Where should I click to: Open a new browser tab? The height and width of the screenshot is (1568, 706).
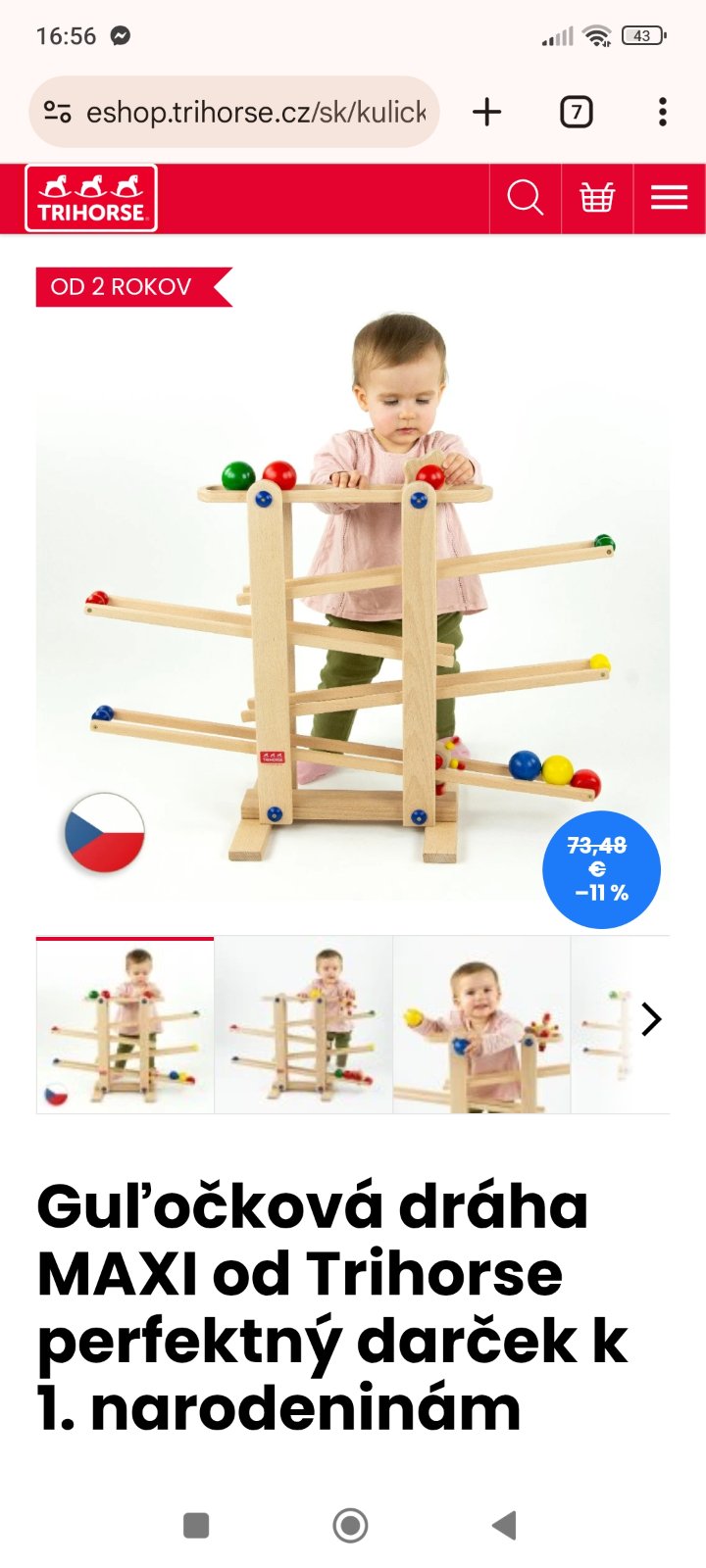pos(486,113)
